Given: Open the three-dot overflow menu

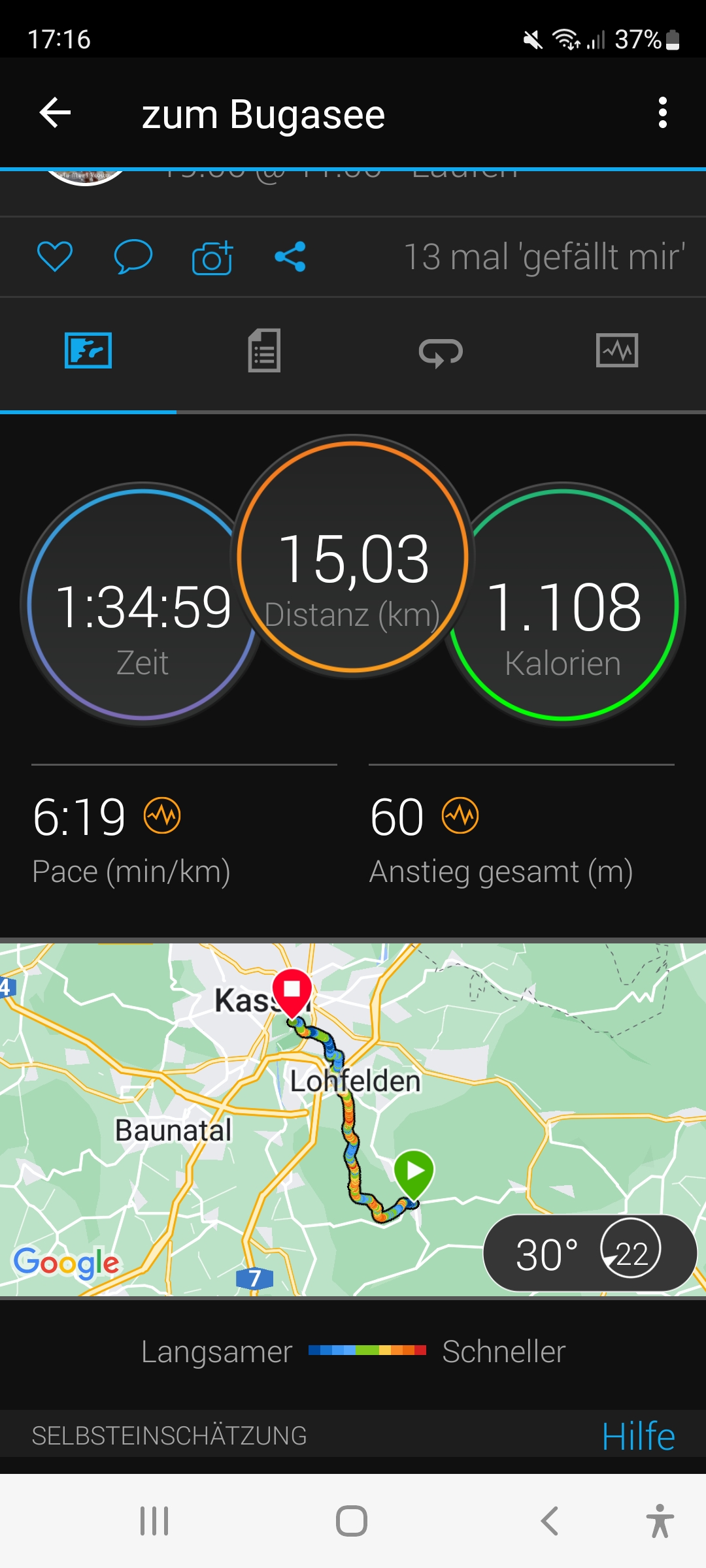Looking at the screenshot, I should click(662, 113).
